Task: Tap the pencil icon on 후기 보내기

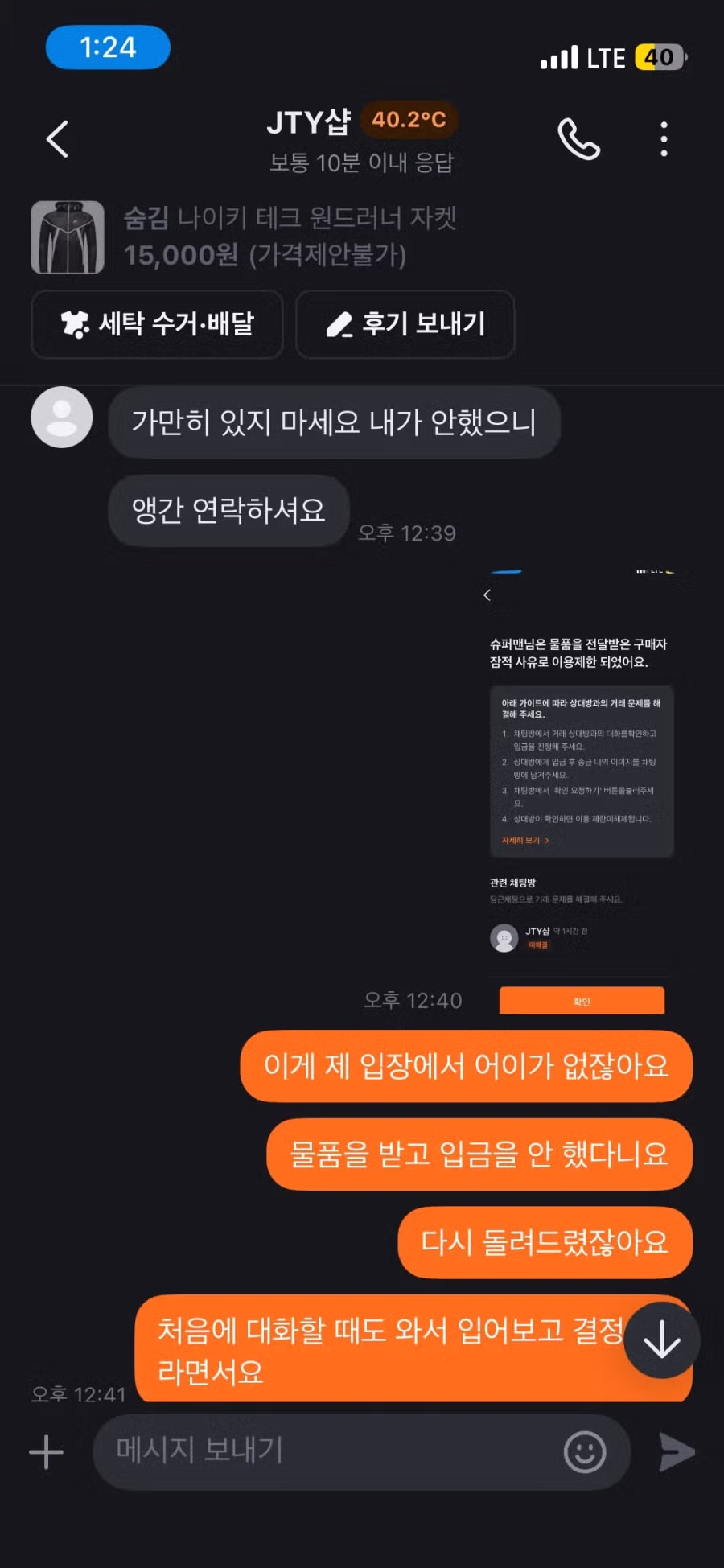Action: [341, 323]
